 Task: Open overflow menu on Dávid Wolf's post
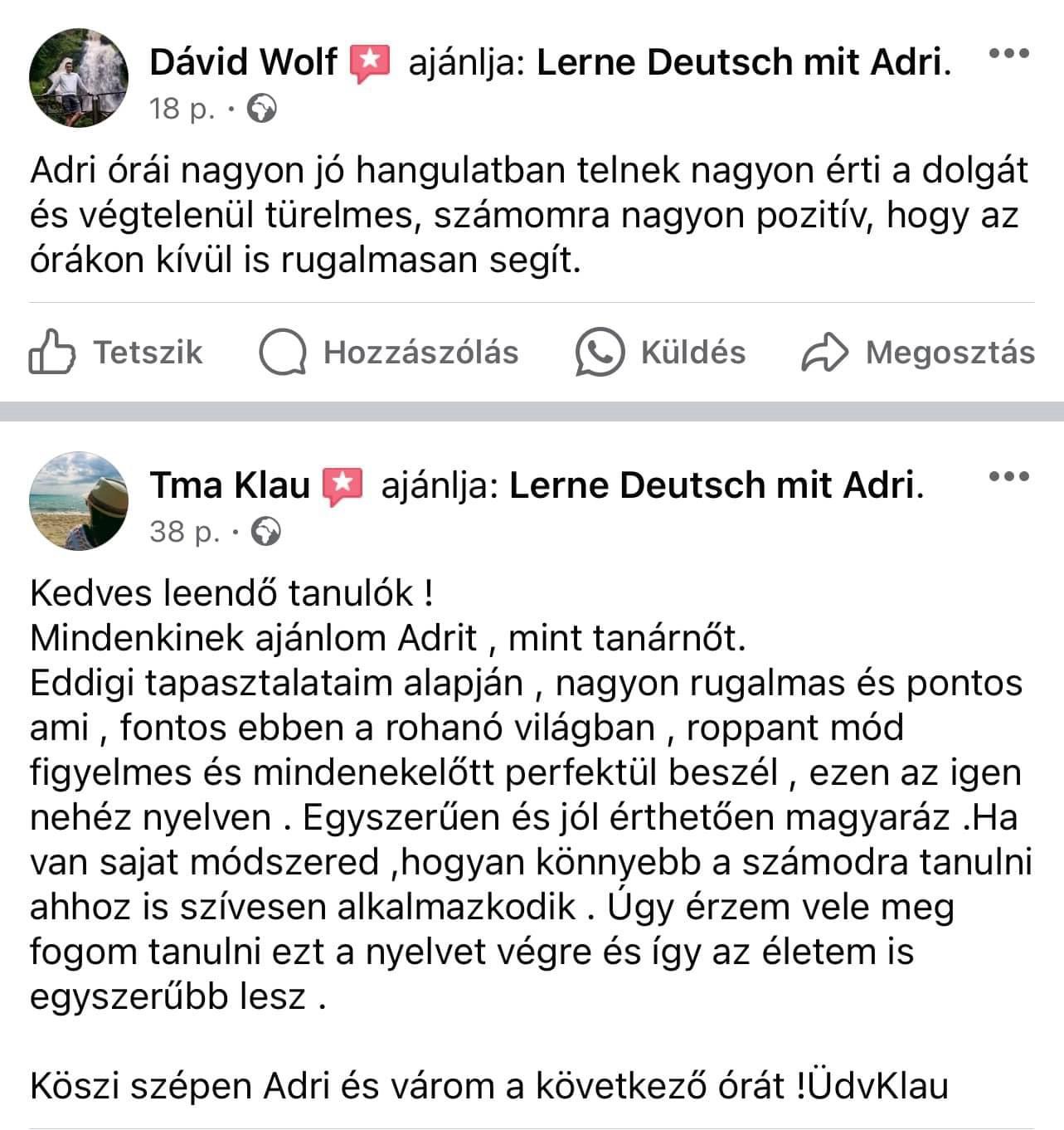pos(1009,54)
